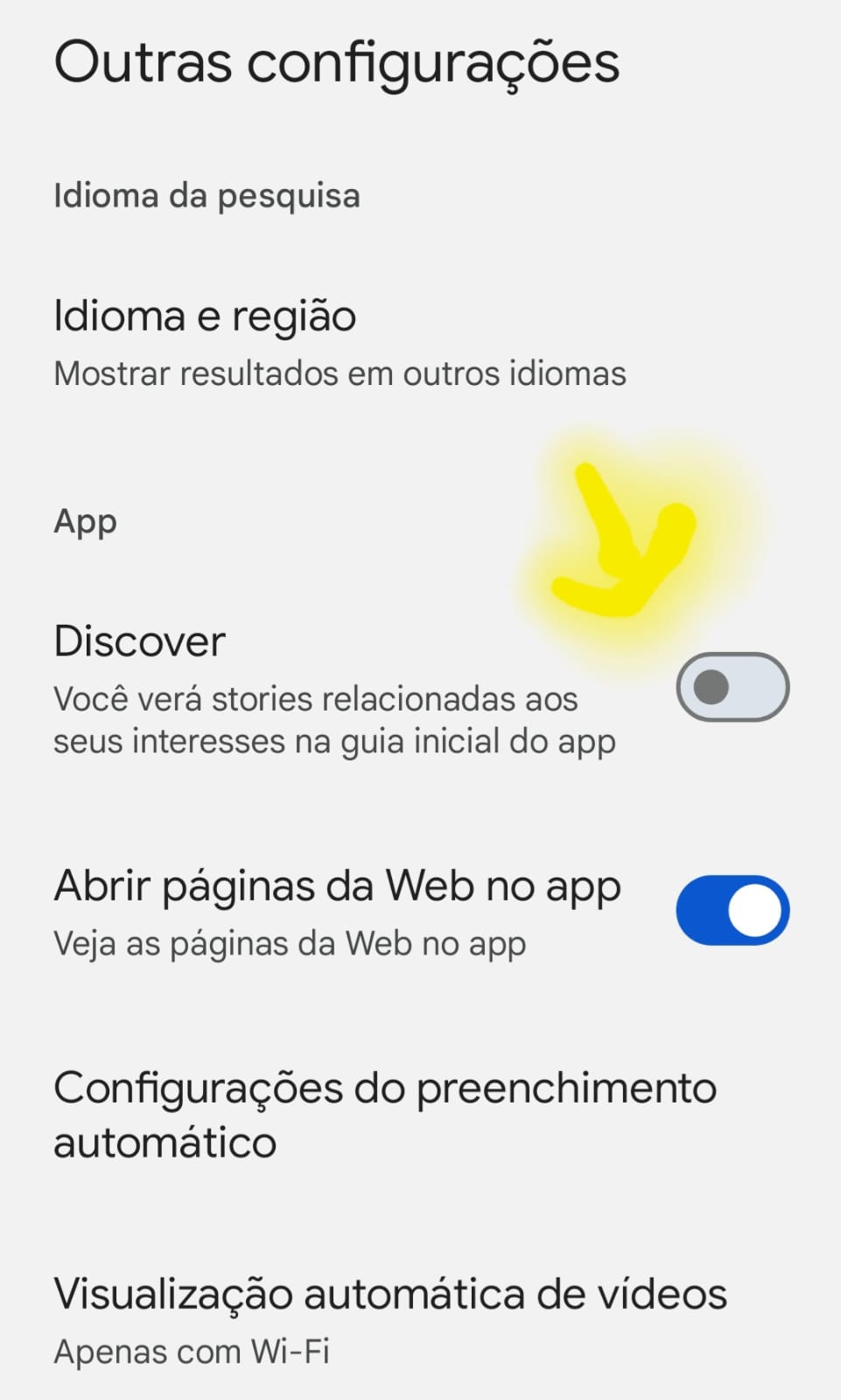Open Idioma e região settings
Image resolution: width=841 pixels, height=1400 pixels.
339,342
